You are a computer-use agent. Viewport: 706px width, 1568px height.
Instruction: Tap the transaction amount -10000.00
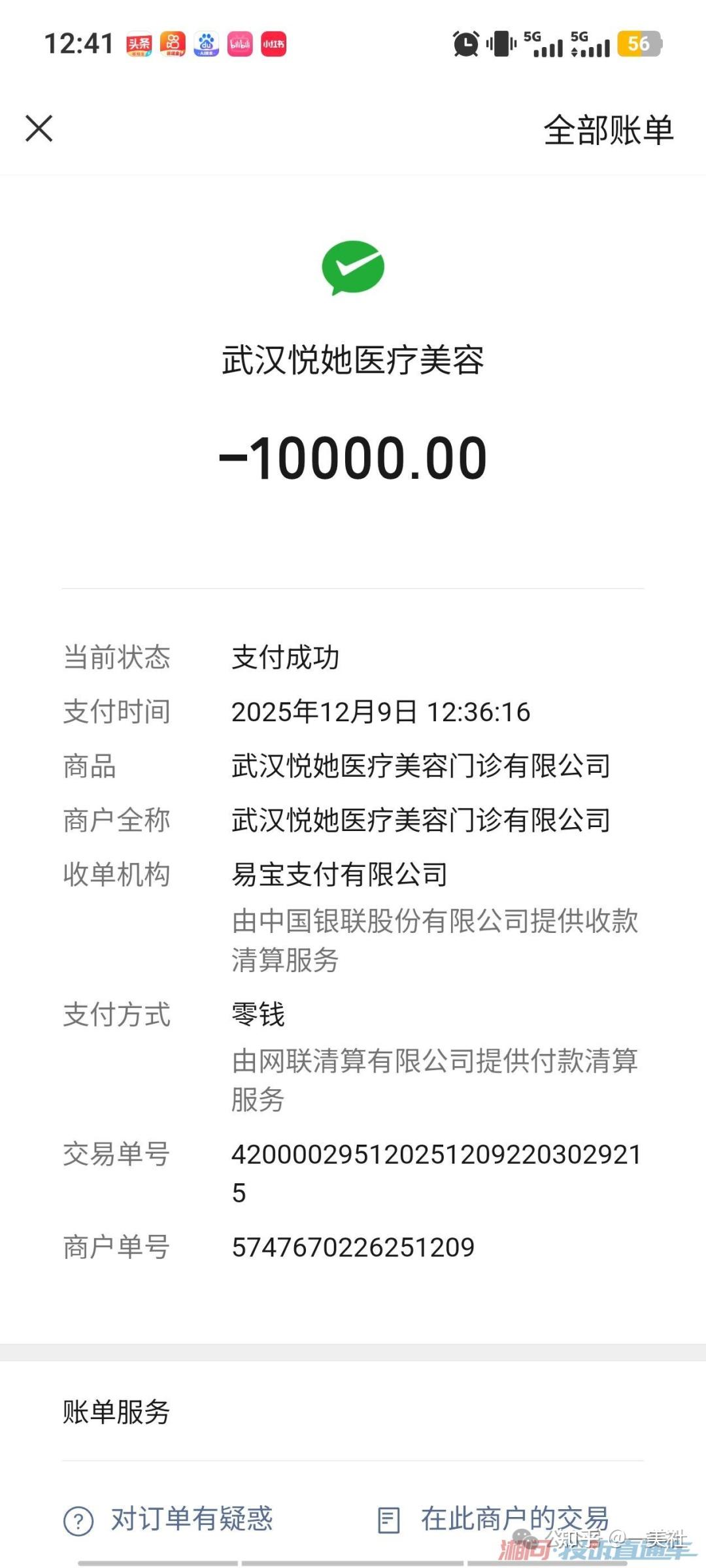click(x=353, y=456)
